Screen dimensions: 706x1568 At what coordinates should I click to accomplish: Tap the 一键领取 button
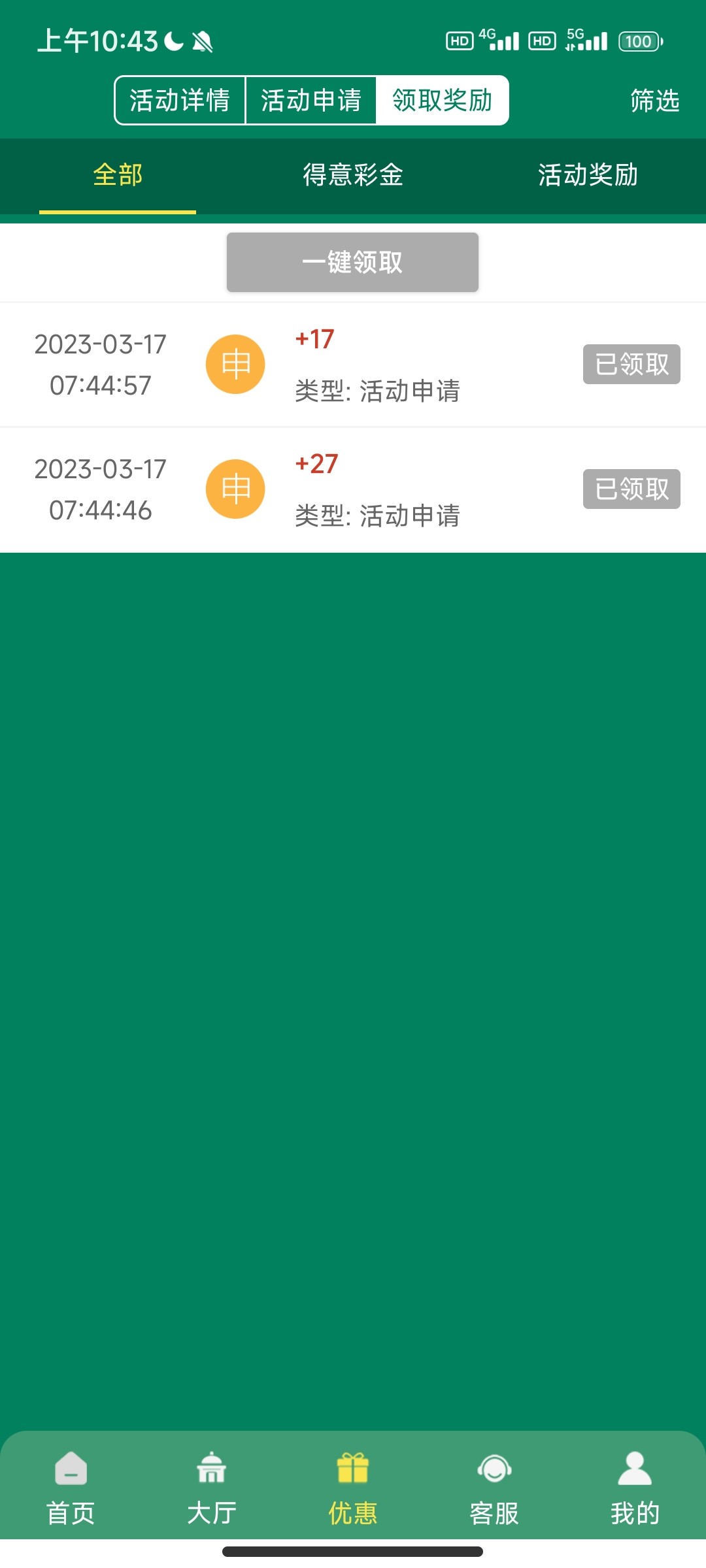point(352,262)
